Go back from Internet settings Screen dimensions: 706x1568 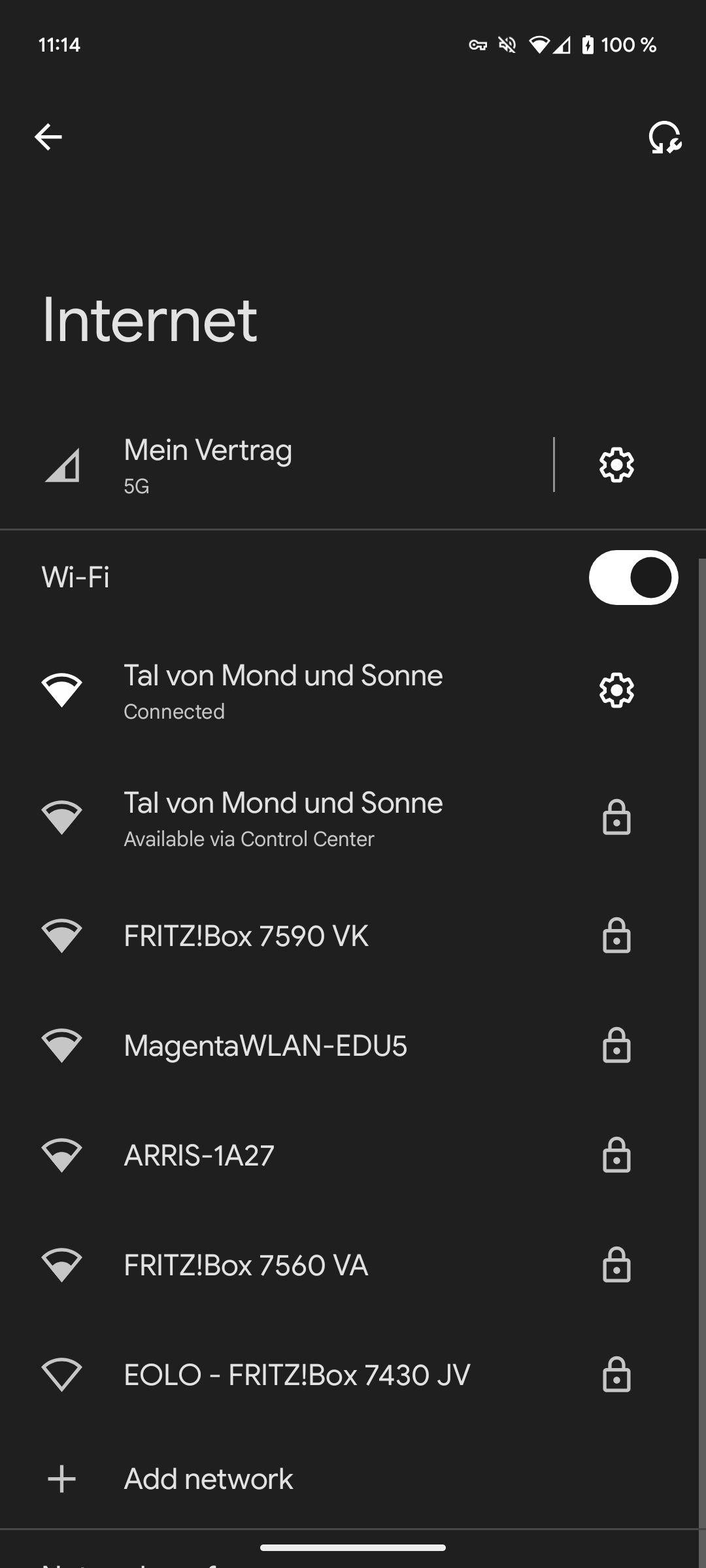(x=48, y=137)
